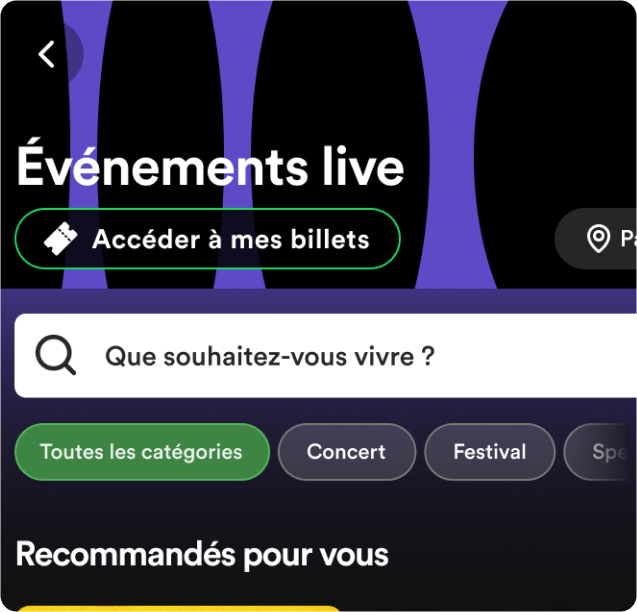Filter events by Festival
This screenshot has height=612, width=637.
click(x=489, y=452)
